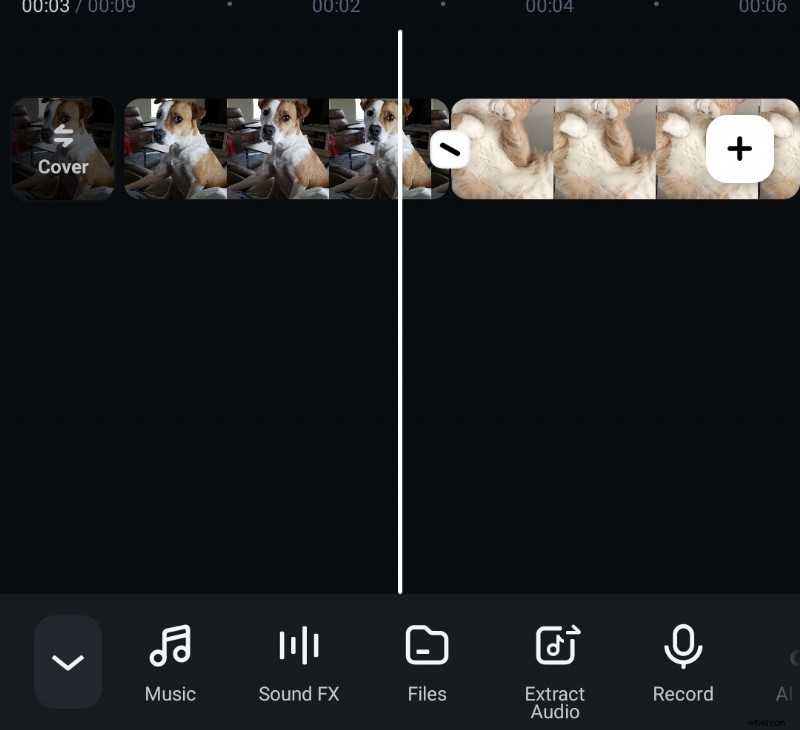Viewport: 800px width, 730px height.
Task: Select the cat video clip on timeline
Action: [x=580, y=149]
